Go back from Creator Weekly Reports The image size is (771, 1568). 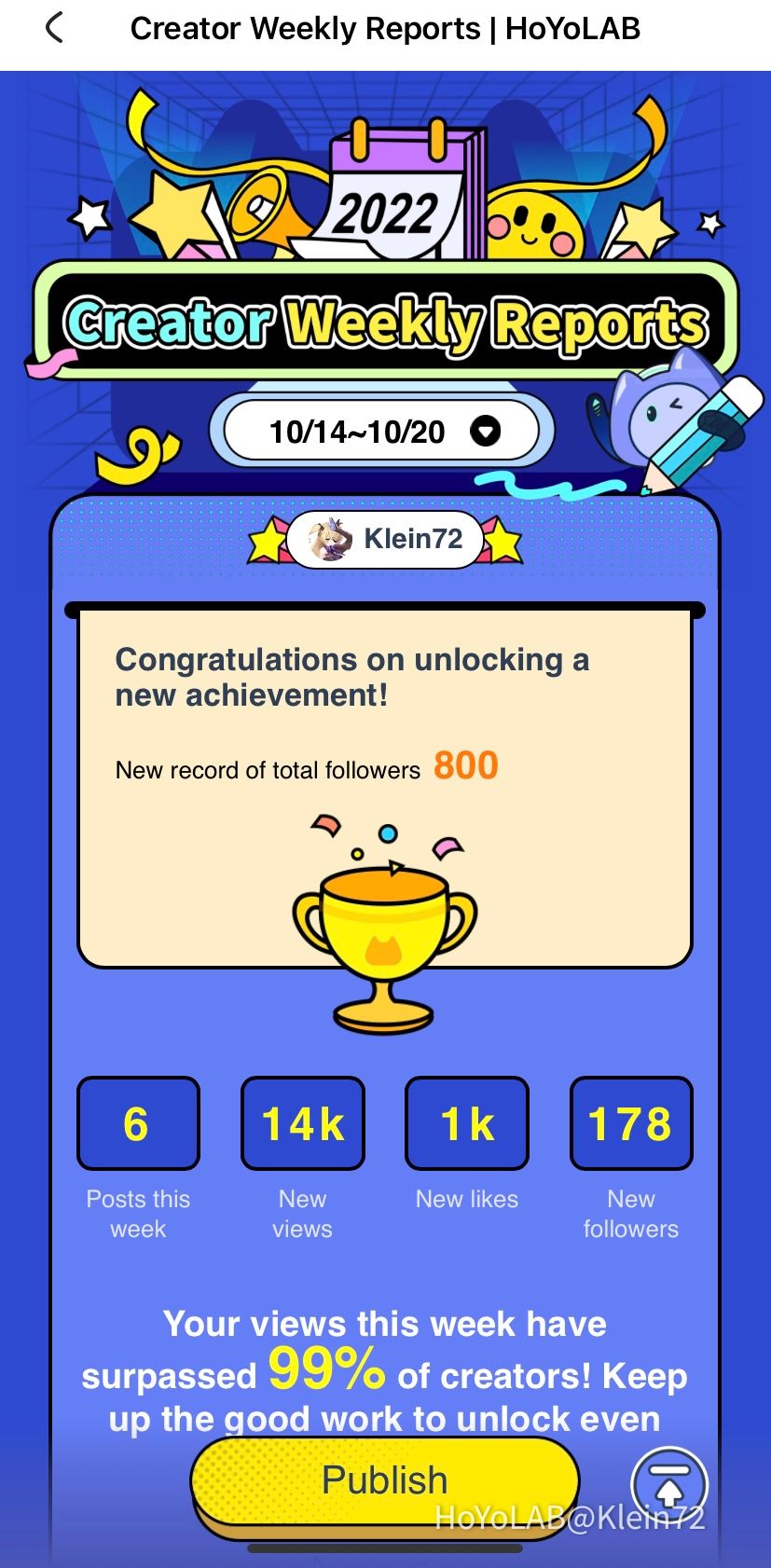point(54,29)
